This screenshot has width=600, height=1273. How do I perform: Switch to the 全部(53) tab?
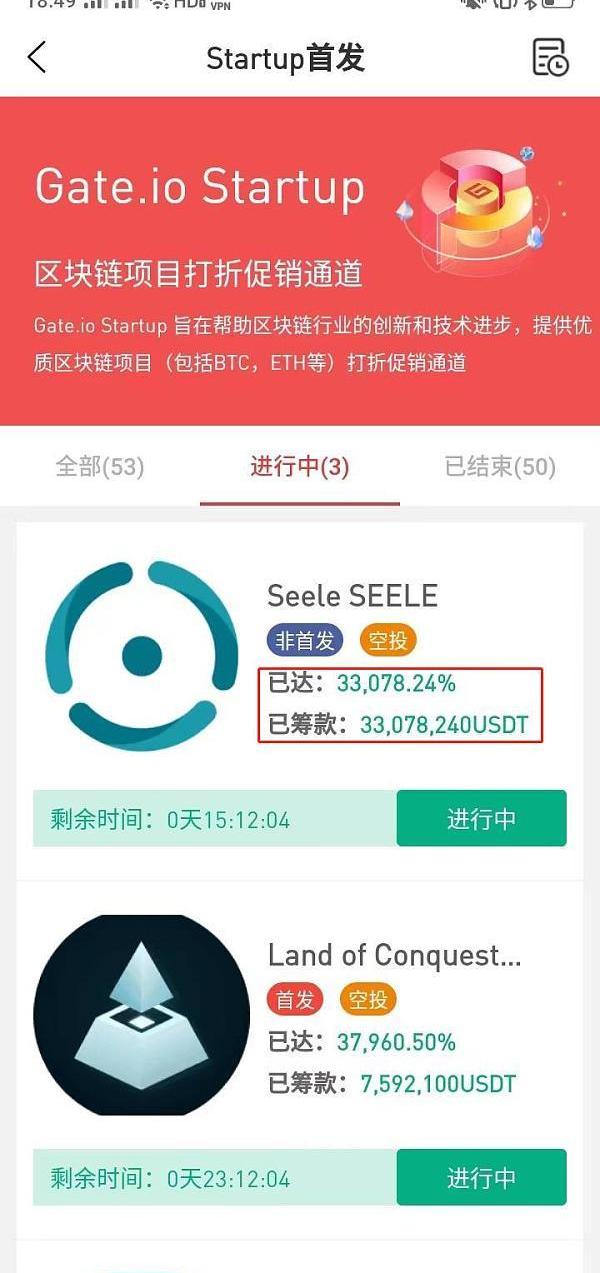100,466
